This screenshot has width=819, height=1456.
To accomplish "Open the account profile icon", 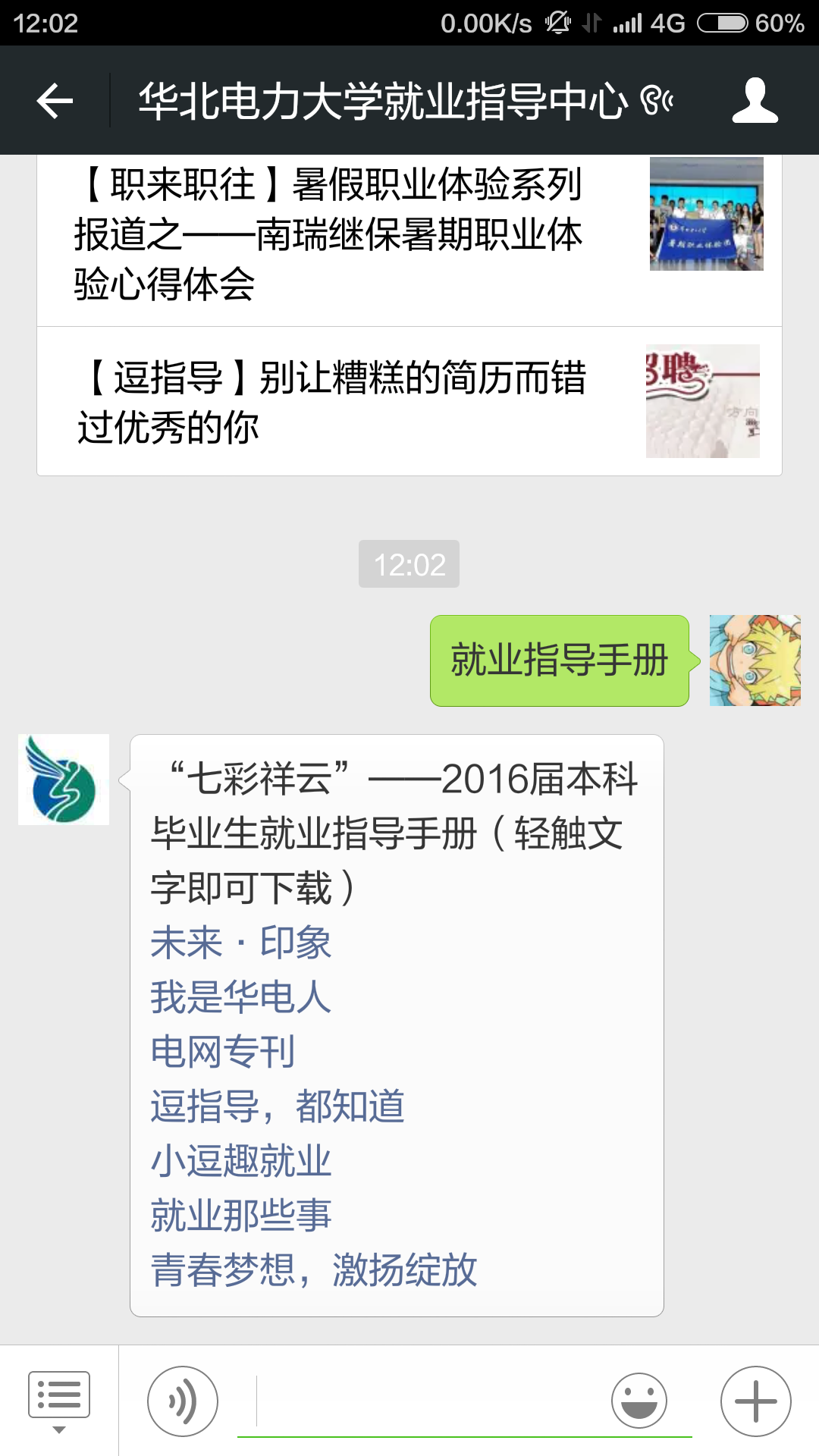I will [755, 101].
